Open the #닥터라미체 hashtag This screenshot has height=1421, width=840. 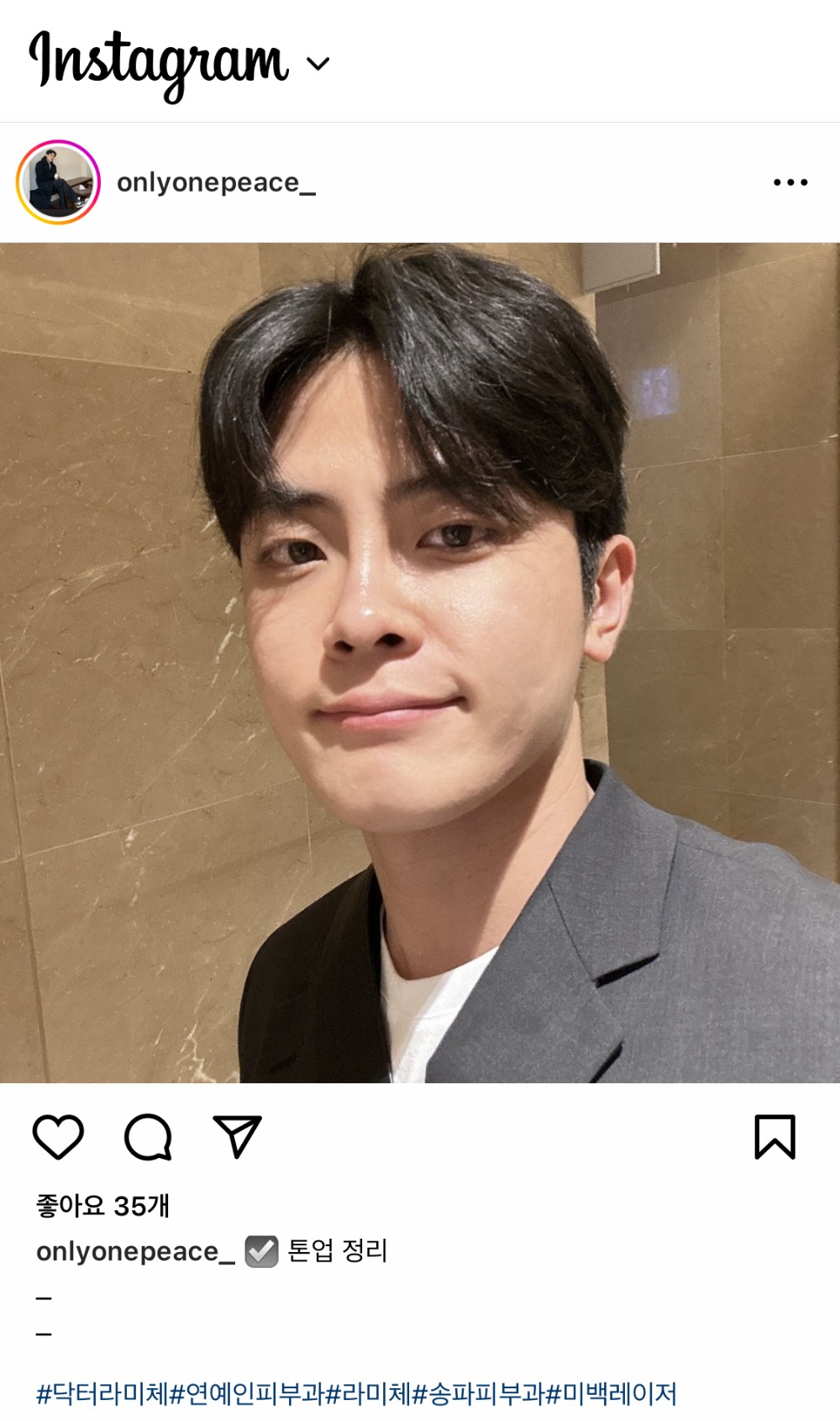(x=102, y=1394)
